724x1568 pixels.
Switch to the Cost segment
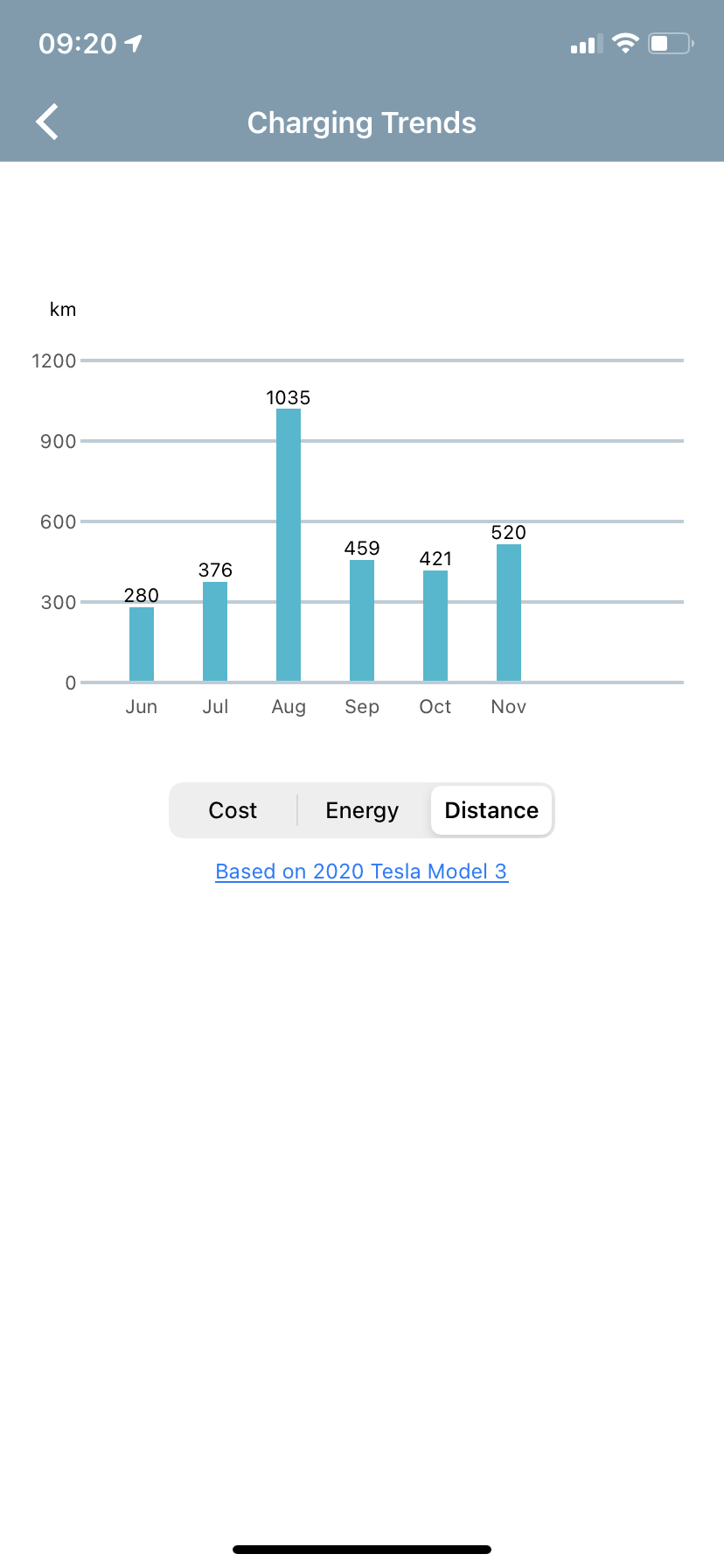[x=233, y=810]
